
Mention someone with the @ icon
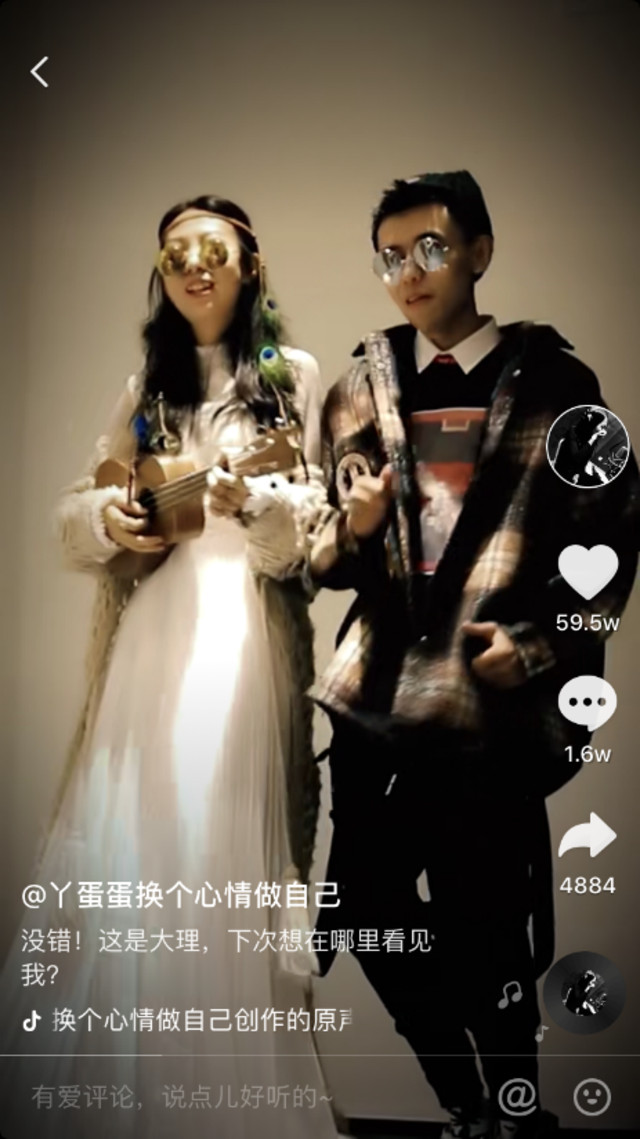click(x=517, y=1097)
